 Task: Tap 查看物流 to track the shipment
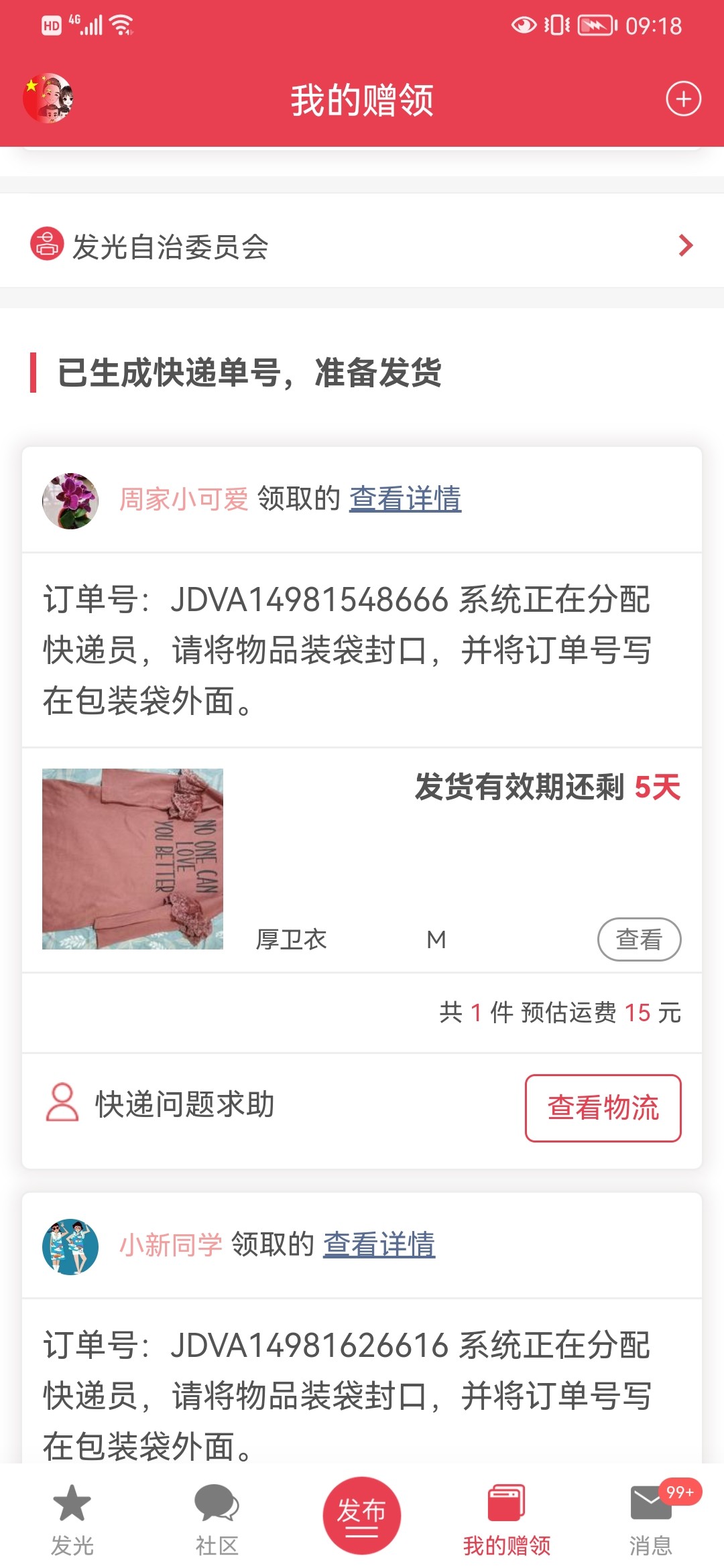click(603, 1108)
